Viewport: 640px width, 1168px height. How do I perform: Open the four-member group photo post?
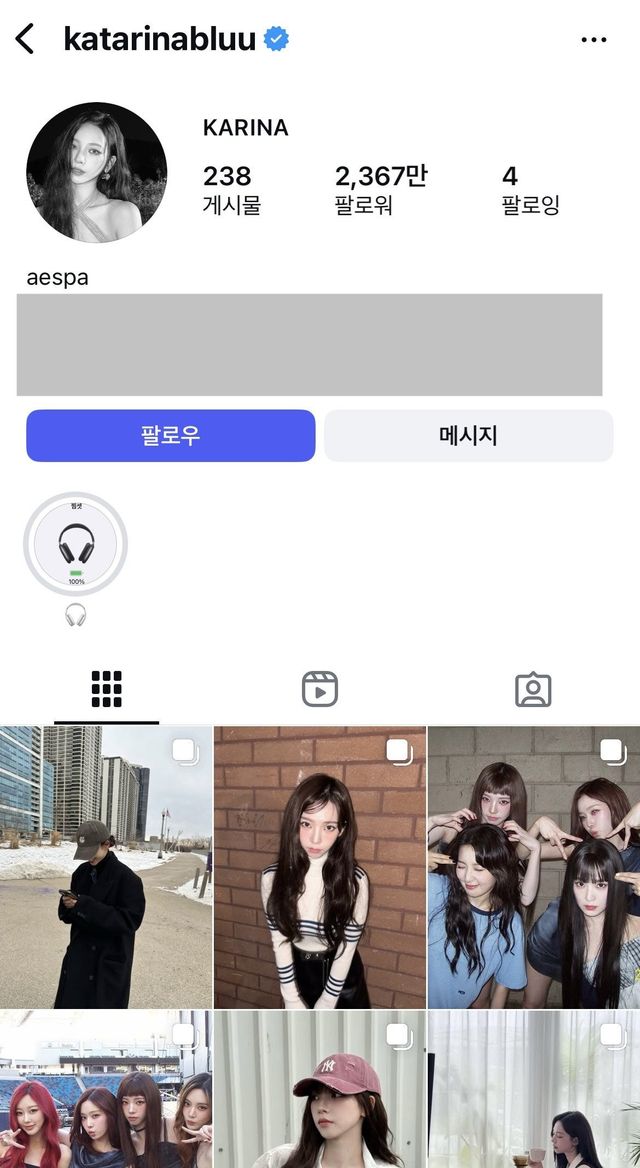click(x=534, y=867)
